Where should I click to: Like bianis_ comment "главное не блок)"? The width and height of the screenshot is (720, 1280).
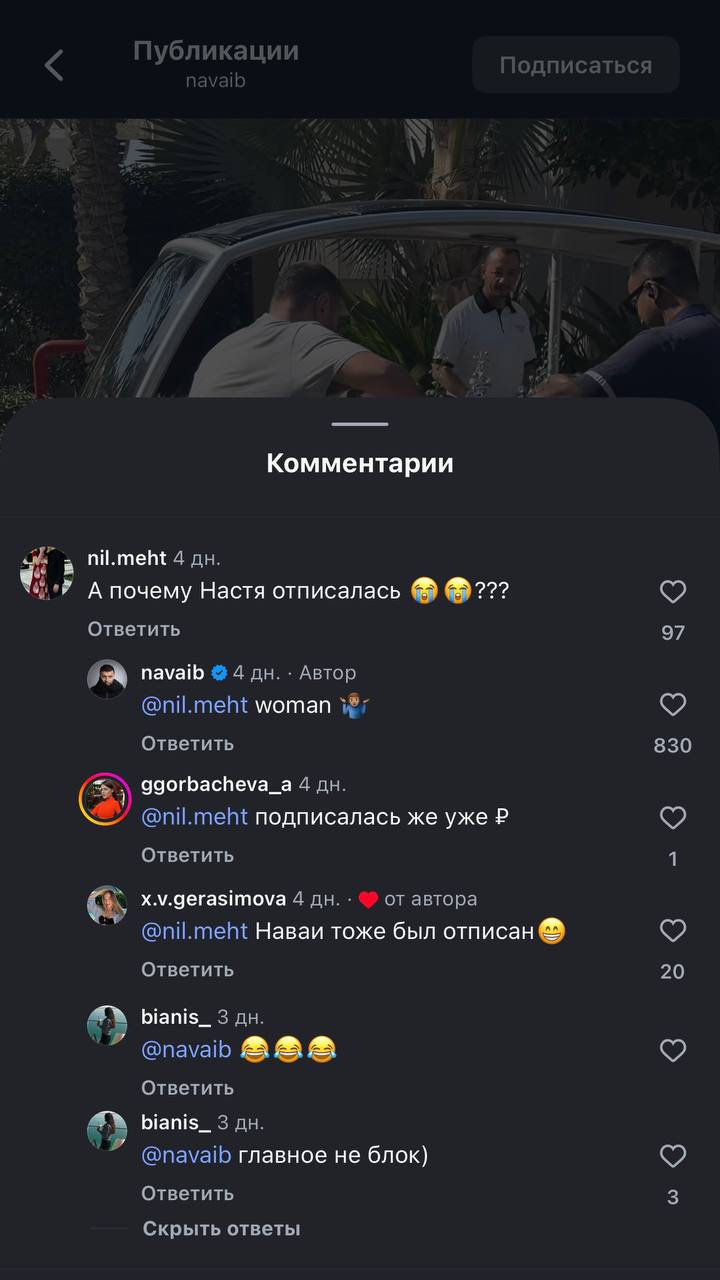[673, 1156]
